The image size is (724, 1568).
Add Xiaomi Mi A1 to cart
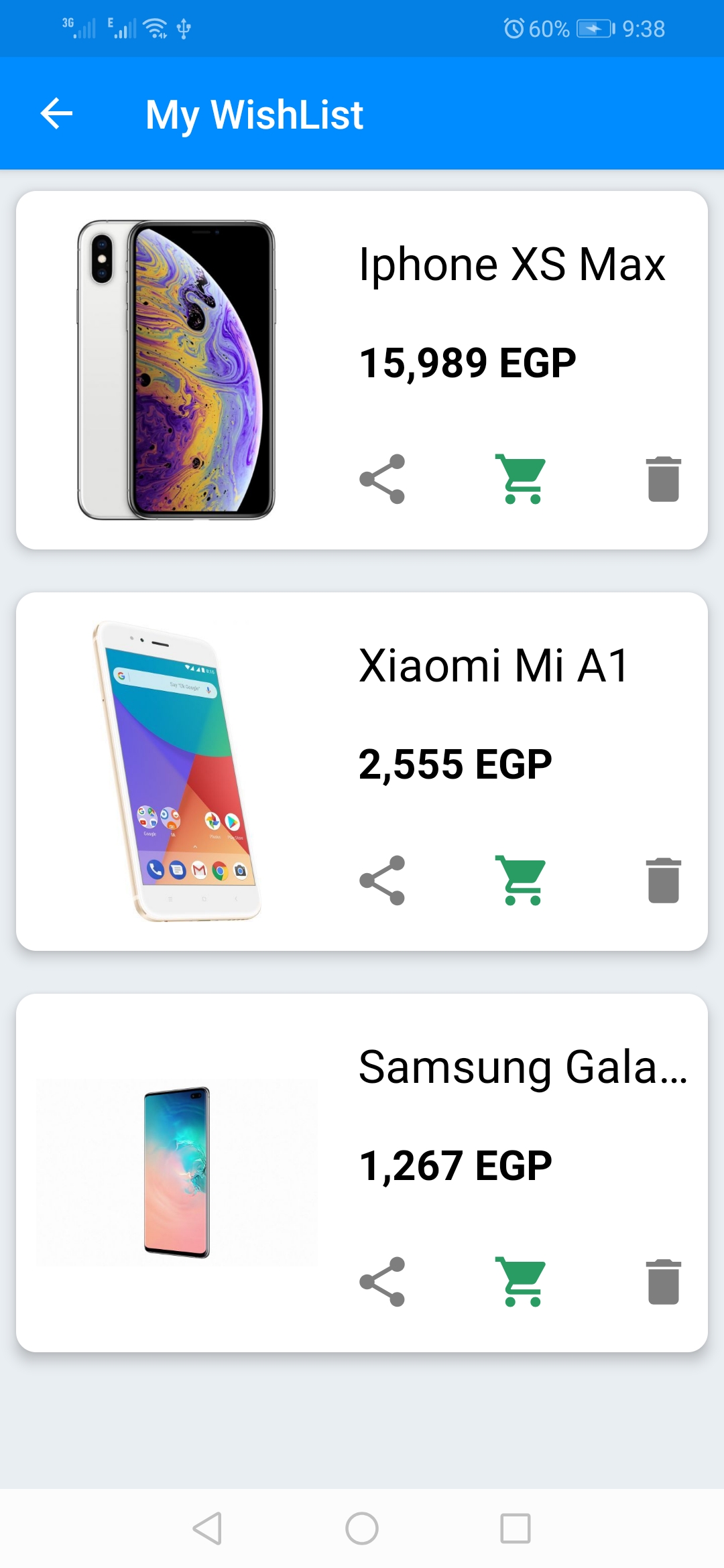[x=522, y=880]
